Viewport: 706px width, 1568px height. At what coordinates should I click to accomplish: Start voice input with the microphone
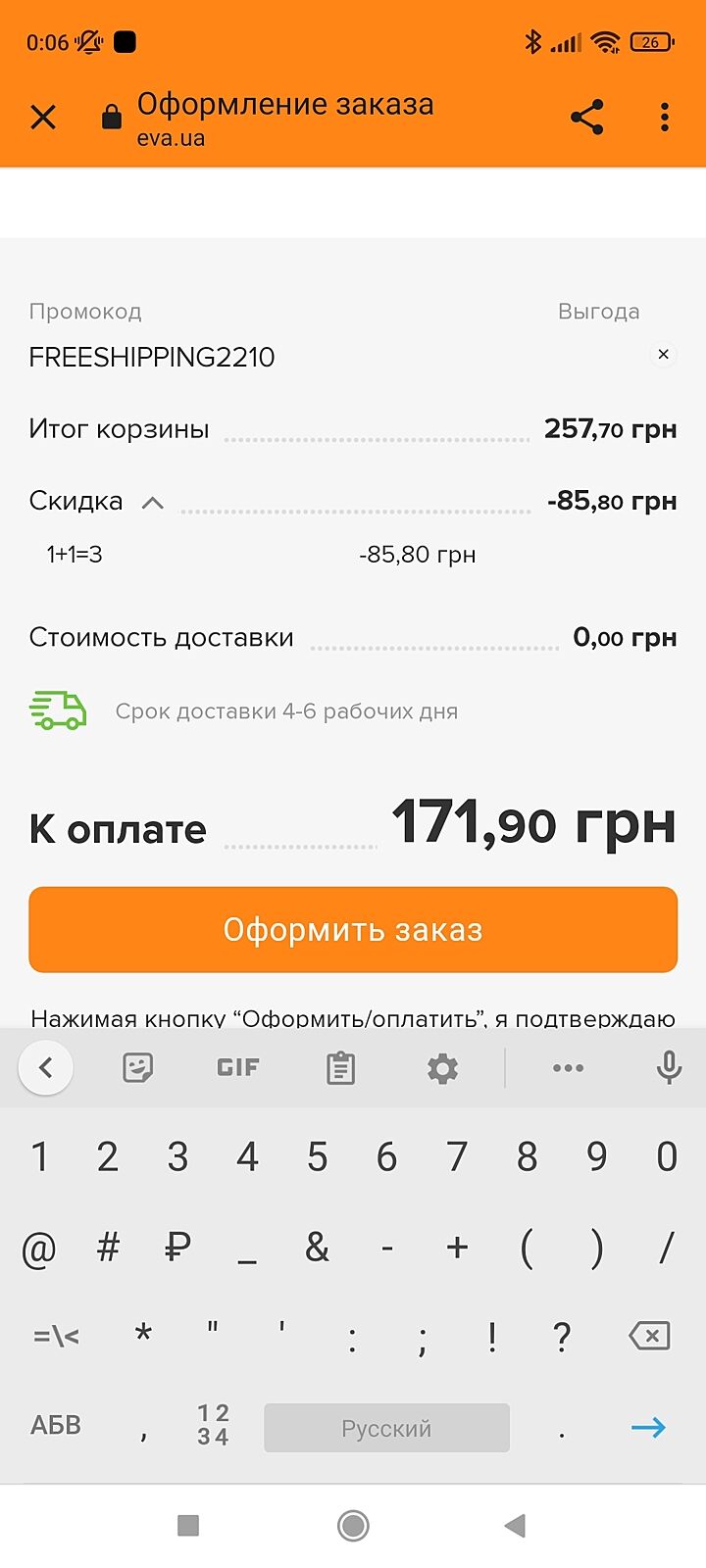click(669, 1067)
